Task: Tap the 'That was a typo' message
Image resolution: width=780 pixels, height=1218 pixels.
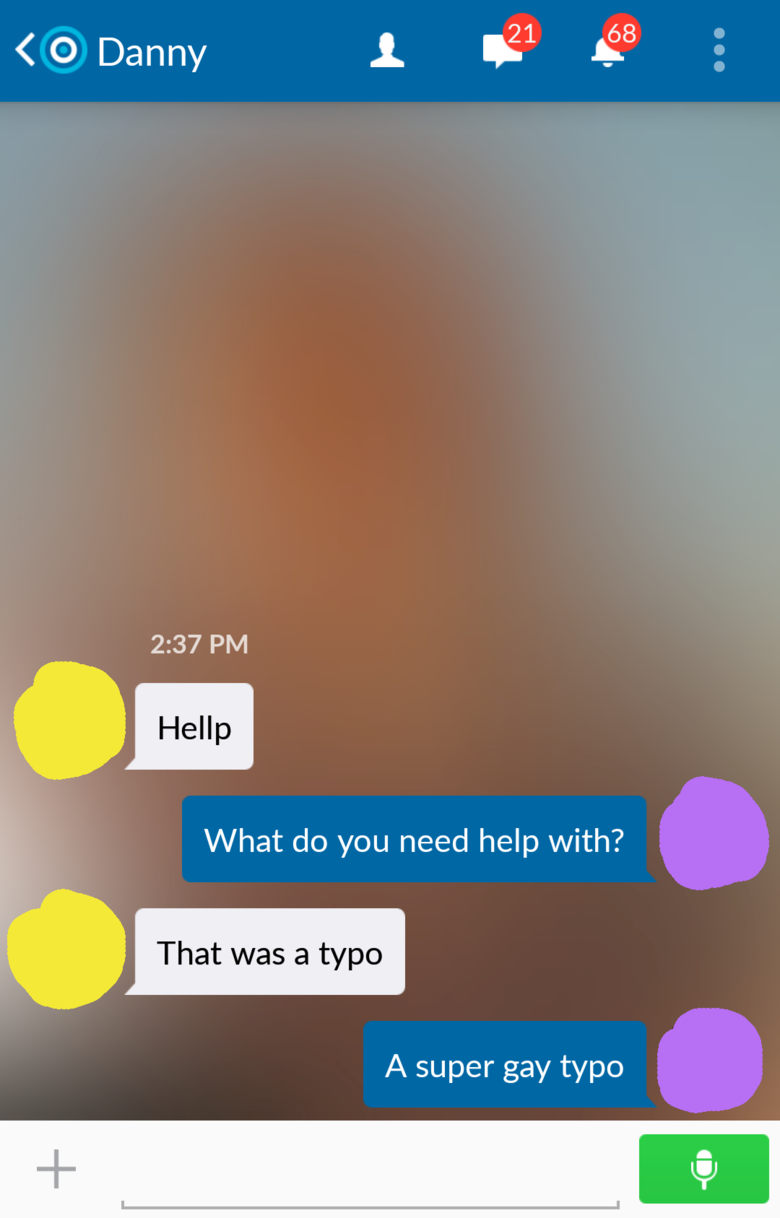Action: coord(268,952)
